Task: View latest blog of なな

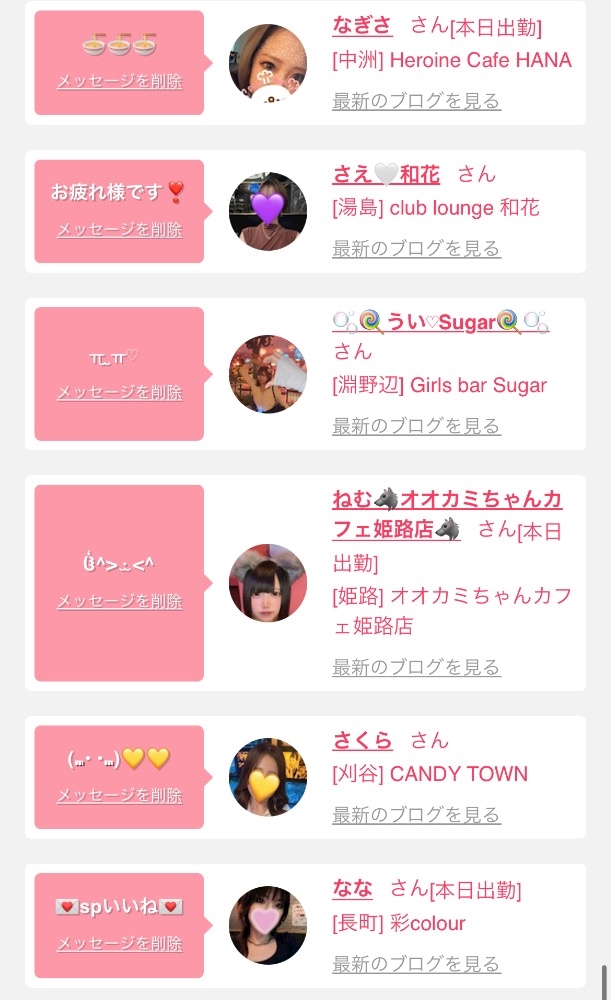Action: tap(416, 964)
